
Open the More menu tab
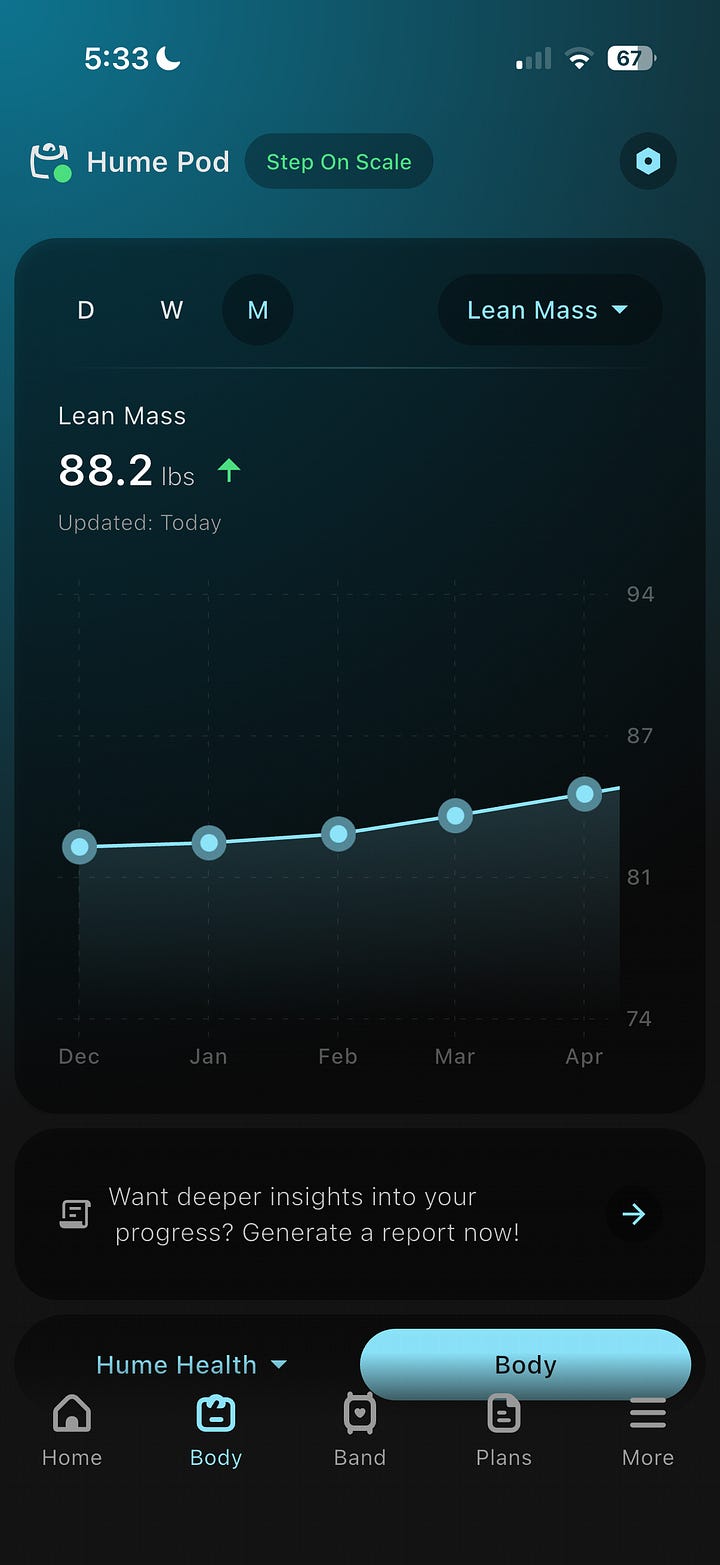(x=648, y=1431)
